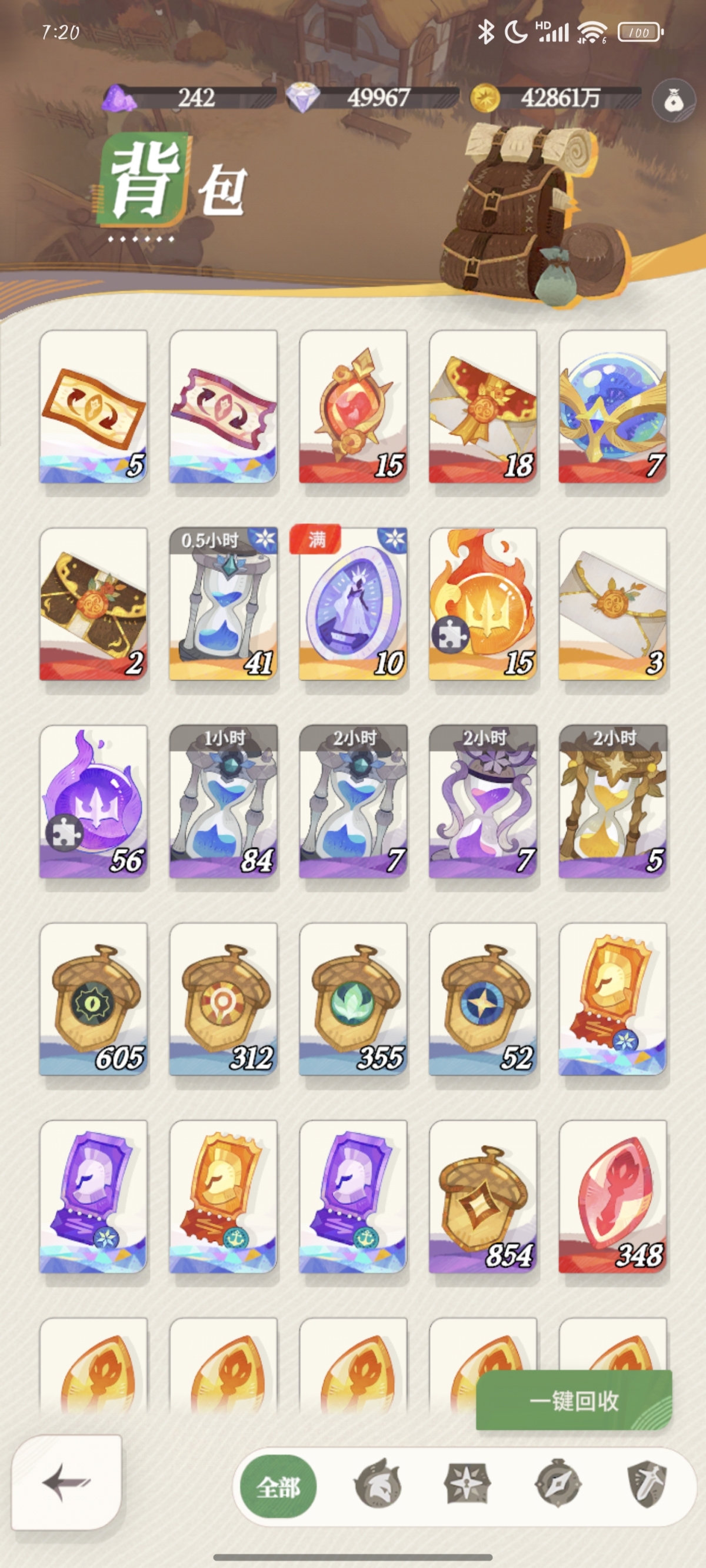Select the blue crystal globe item with 7
This screenshot has height=1568, width=706.
coord(613,406)
